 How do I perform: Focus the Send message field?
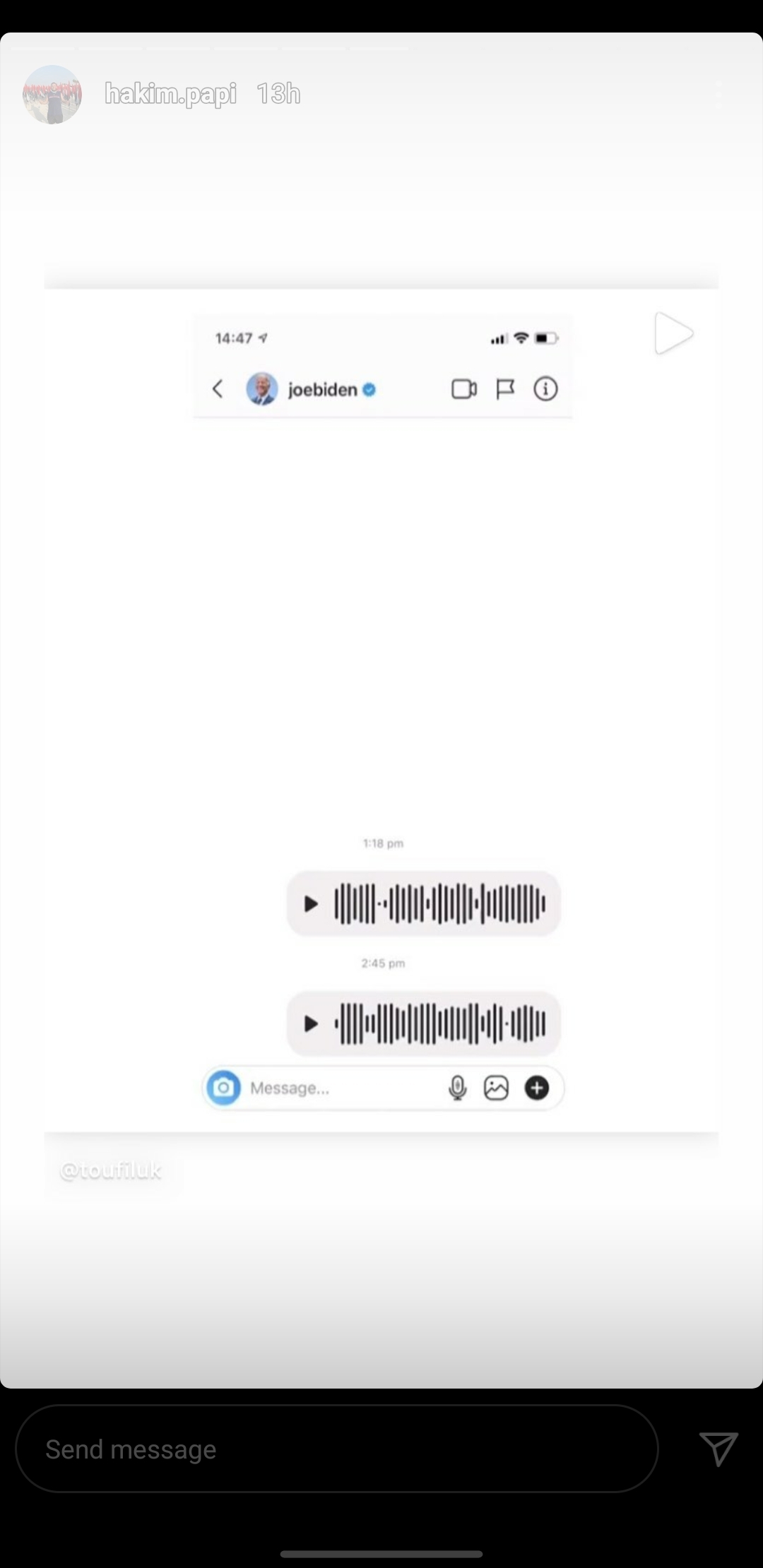(x=337, y=1449)
